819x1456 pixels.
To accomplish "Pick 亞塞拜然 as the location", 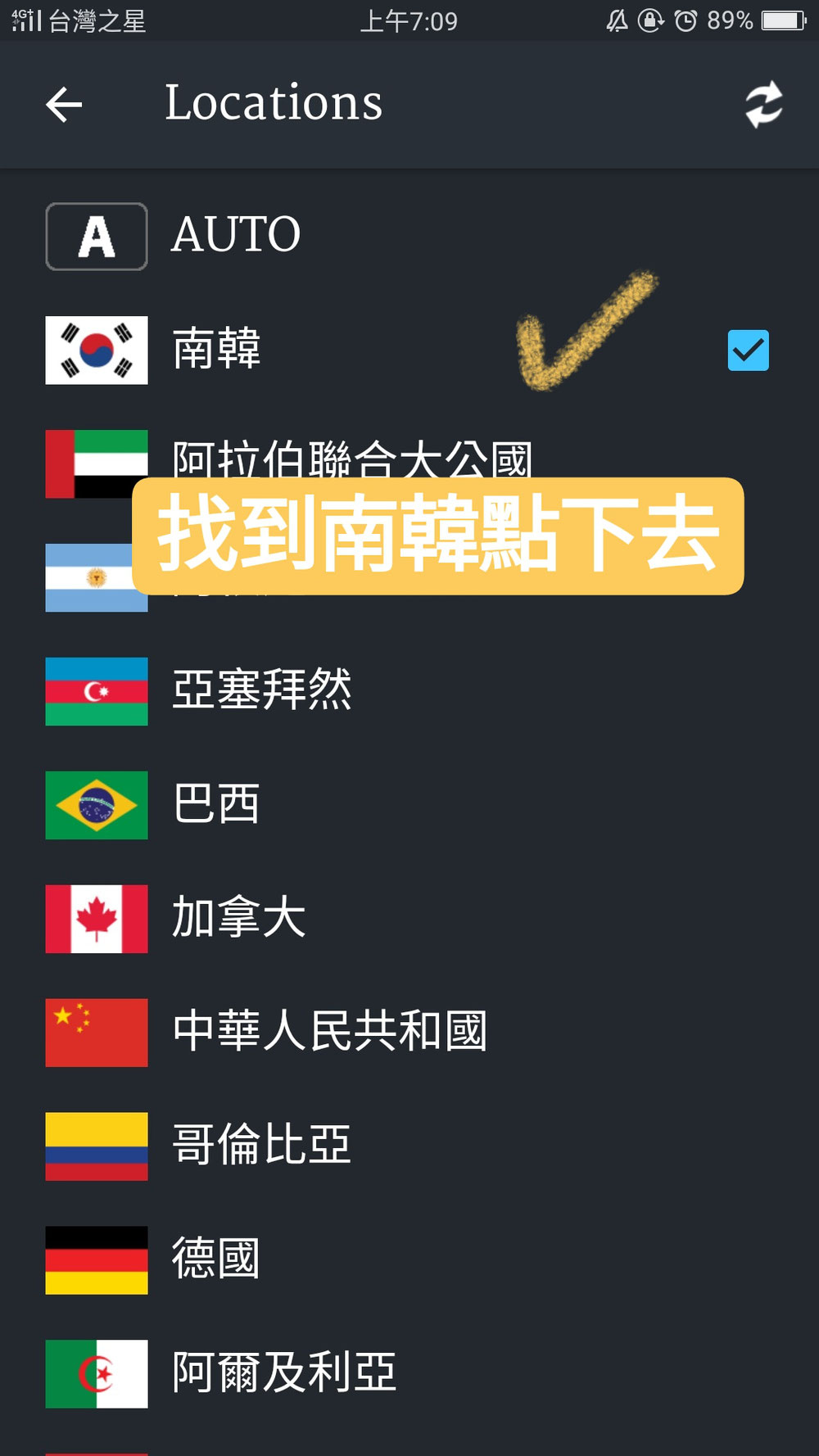I will click(262, 690).
